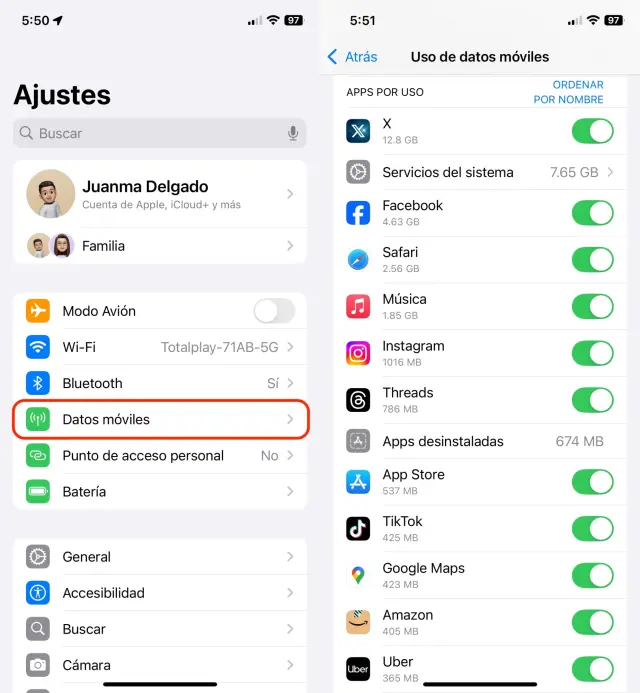
Task: Open Accesibilidad settings
Action: (x=160, y=593)
